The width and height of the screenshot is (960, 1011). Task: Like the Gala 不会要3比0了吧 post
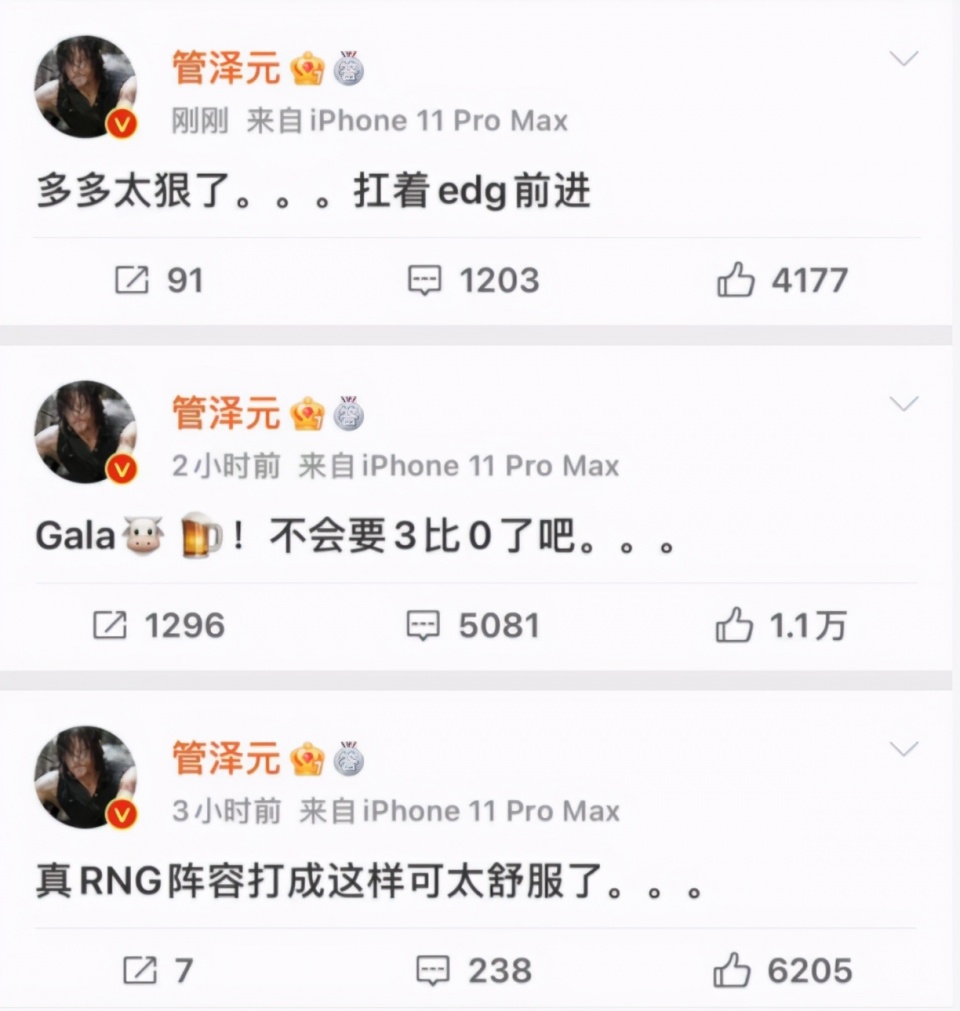click(734, 626)
